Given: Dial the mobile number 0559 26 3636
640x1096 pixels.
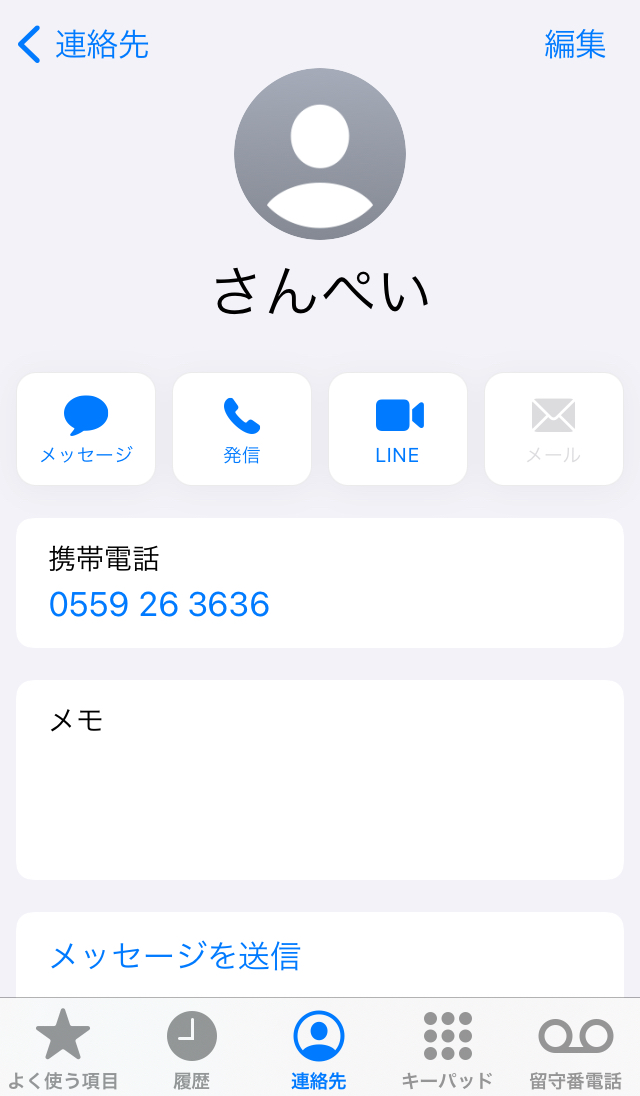Looking at the screenshot, I should pyautogui.click(x=159, y=605).
